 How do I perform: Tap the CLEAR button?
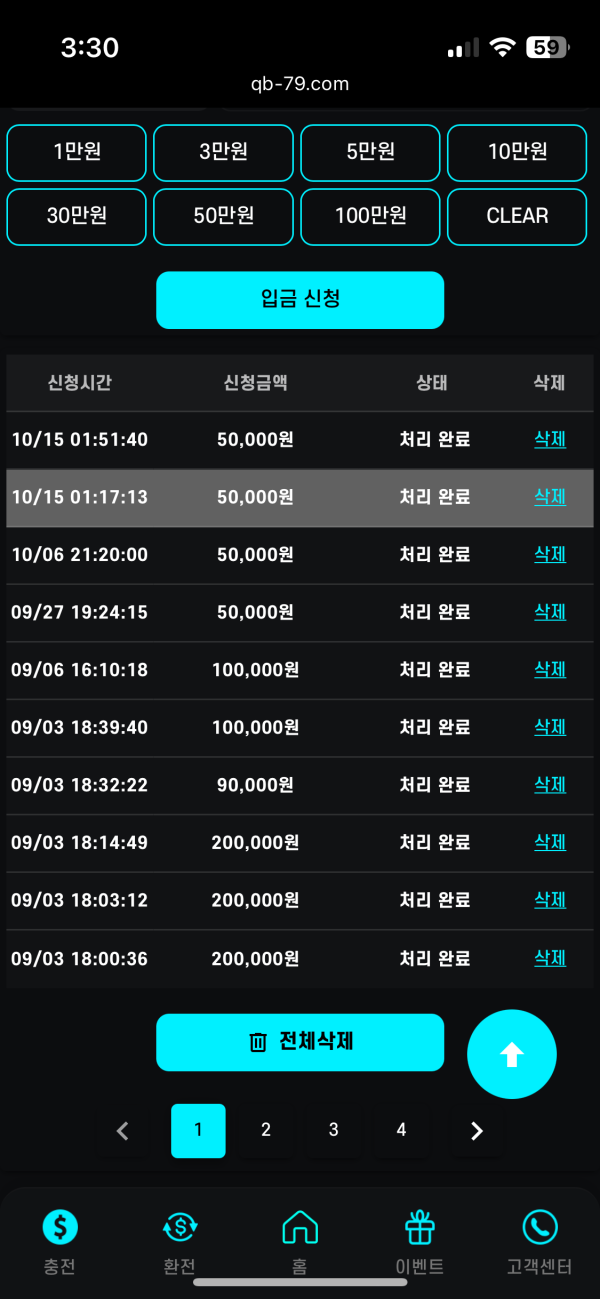(x=517, y=216)
